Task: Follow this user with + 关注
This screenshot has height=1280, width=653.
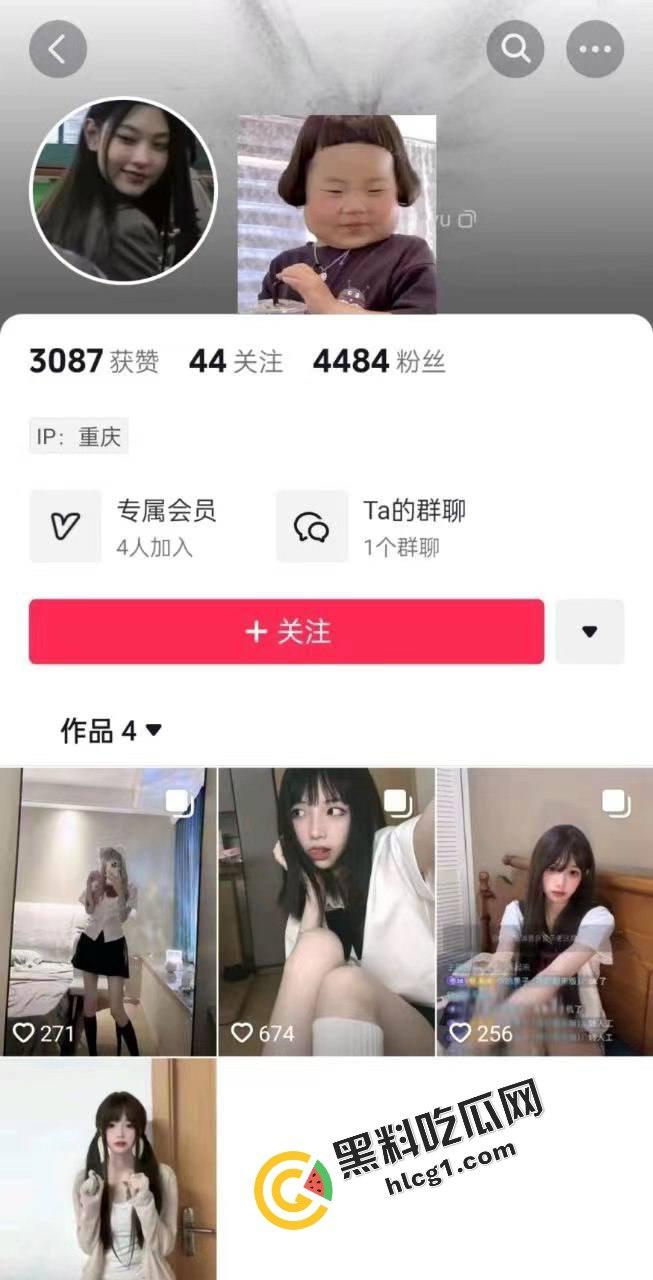Action: point(286,631)
